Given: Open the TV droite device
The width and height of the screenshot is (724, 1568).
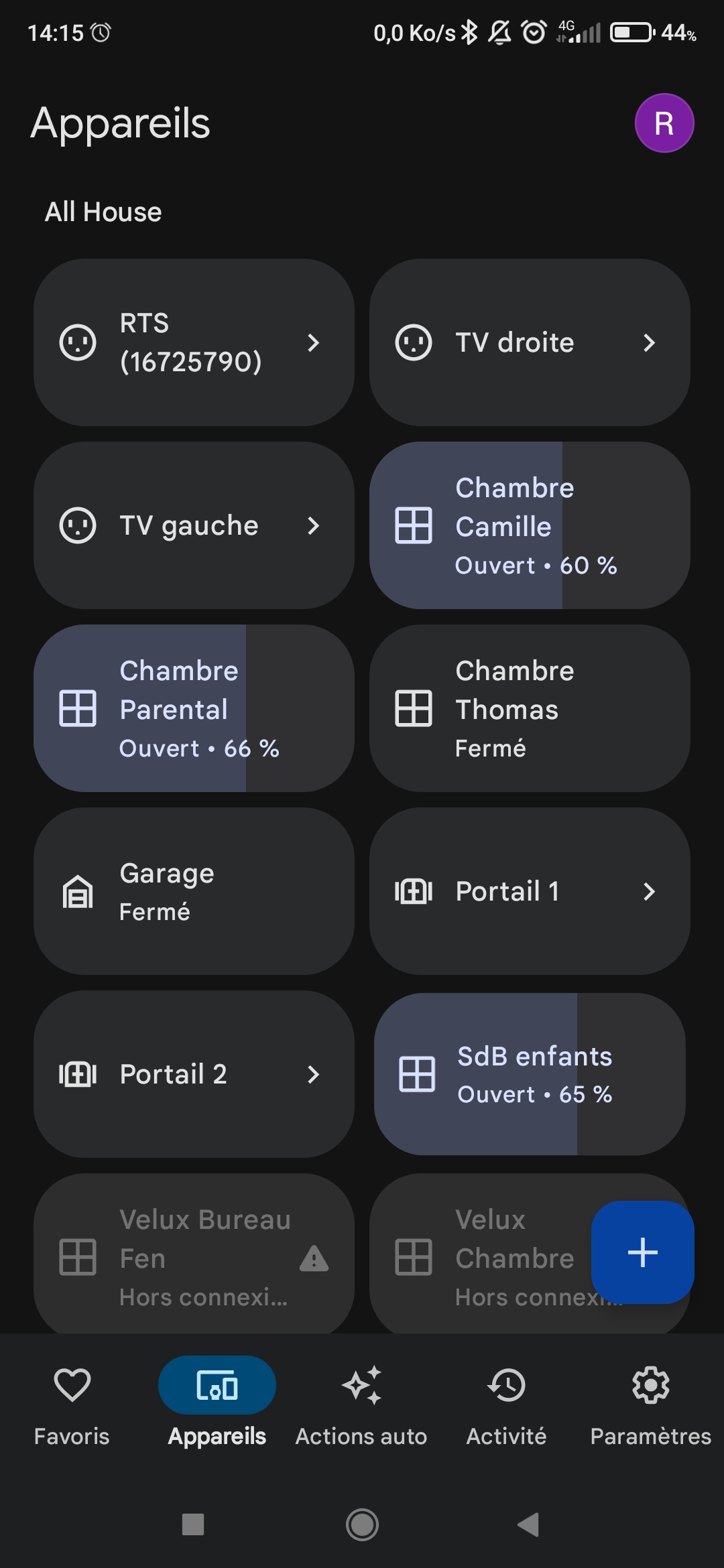Looking at the screenshot, I should [x=529, y=342].
